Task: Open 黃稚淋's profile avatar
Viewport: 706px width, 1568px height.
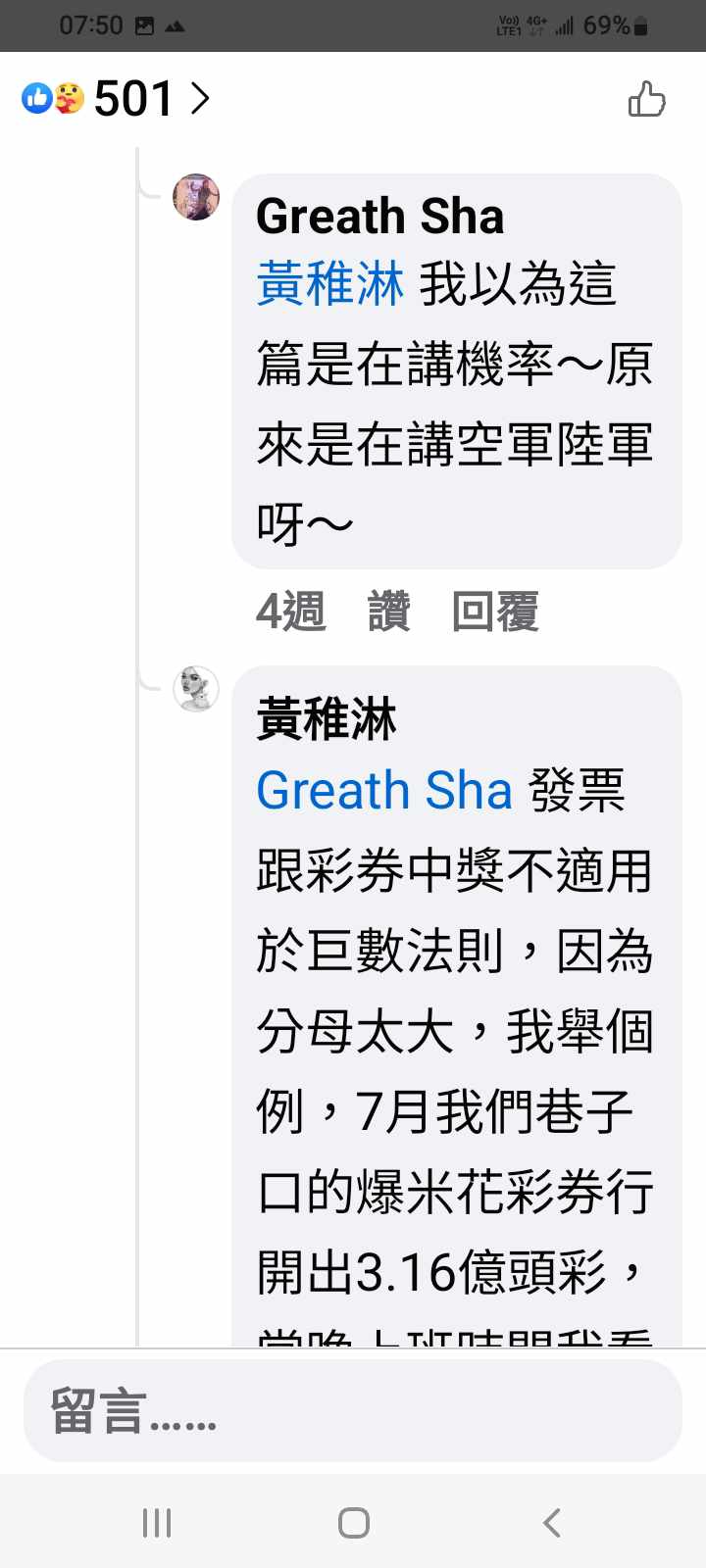Action: coord(196,688)
